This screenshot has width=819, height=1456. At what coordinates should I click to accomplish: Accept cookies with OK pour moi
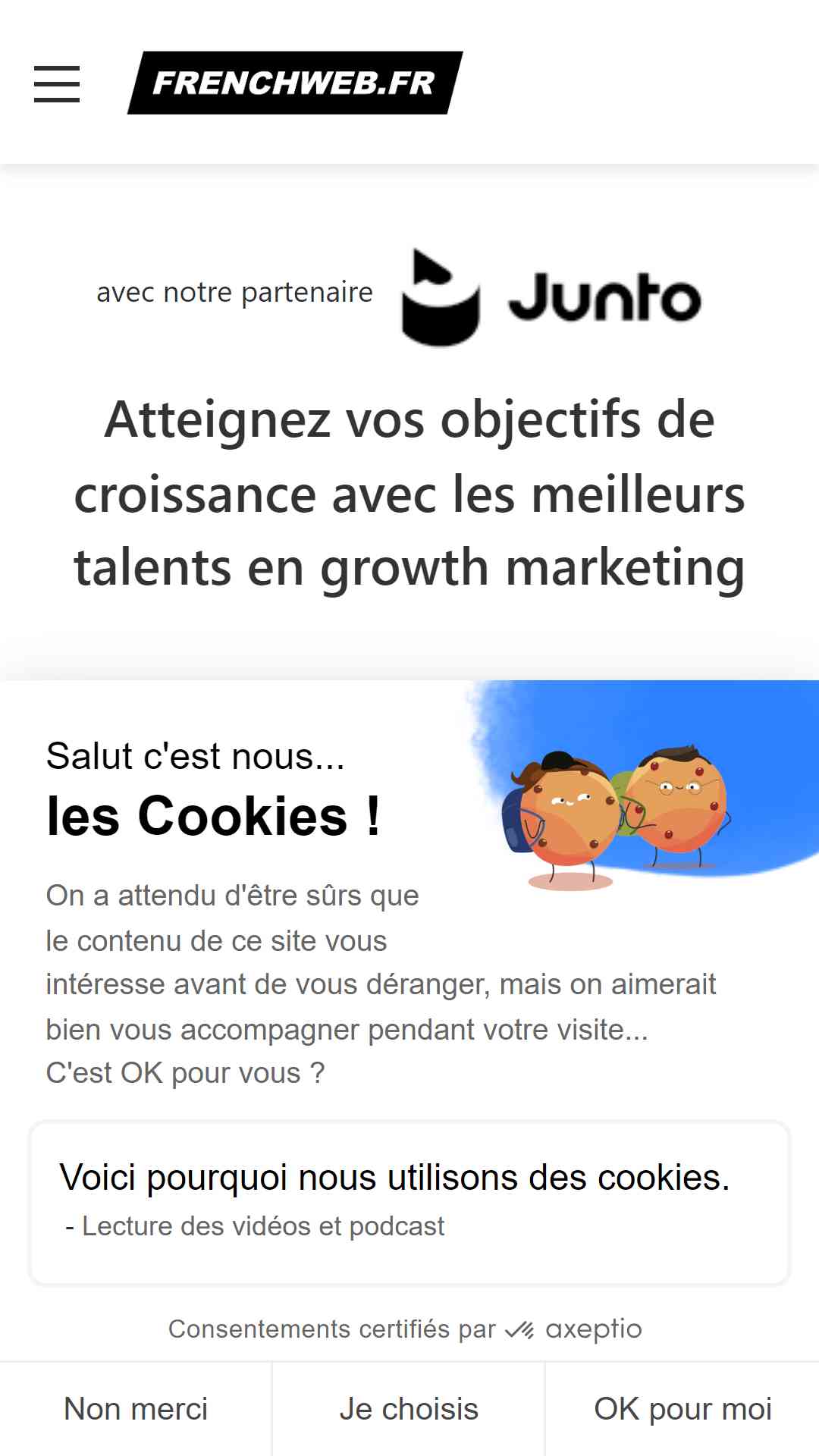coord(682,1409)
